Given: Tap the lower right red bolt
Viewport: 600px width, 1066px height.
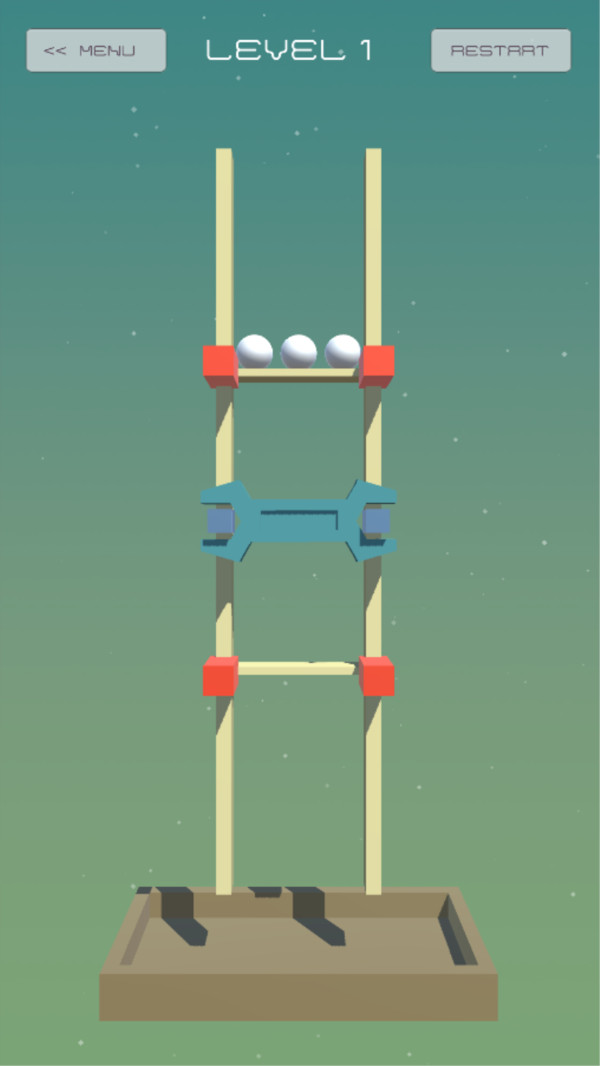Looking at the screenshot, I should click(377, 676).
